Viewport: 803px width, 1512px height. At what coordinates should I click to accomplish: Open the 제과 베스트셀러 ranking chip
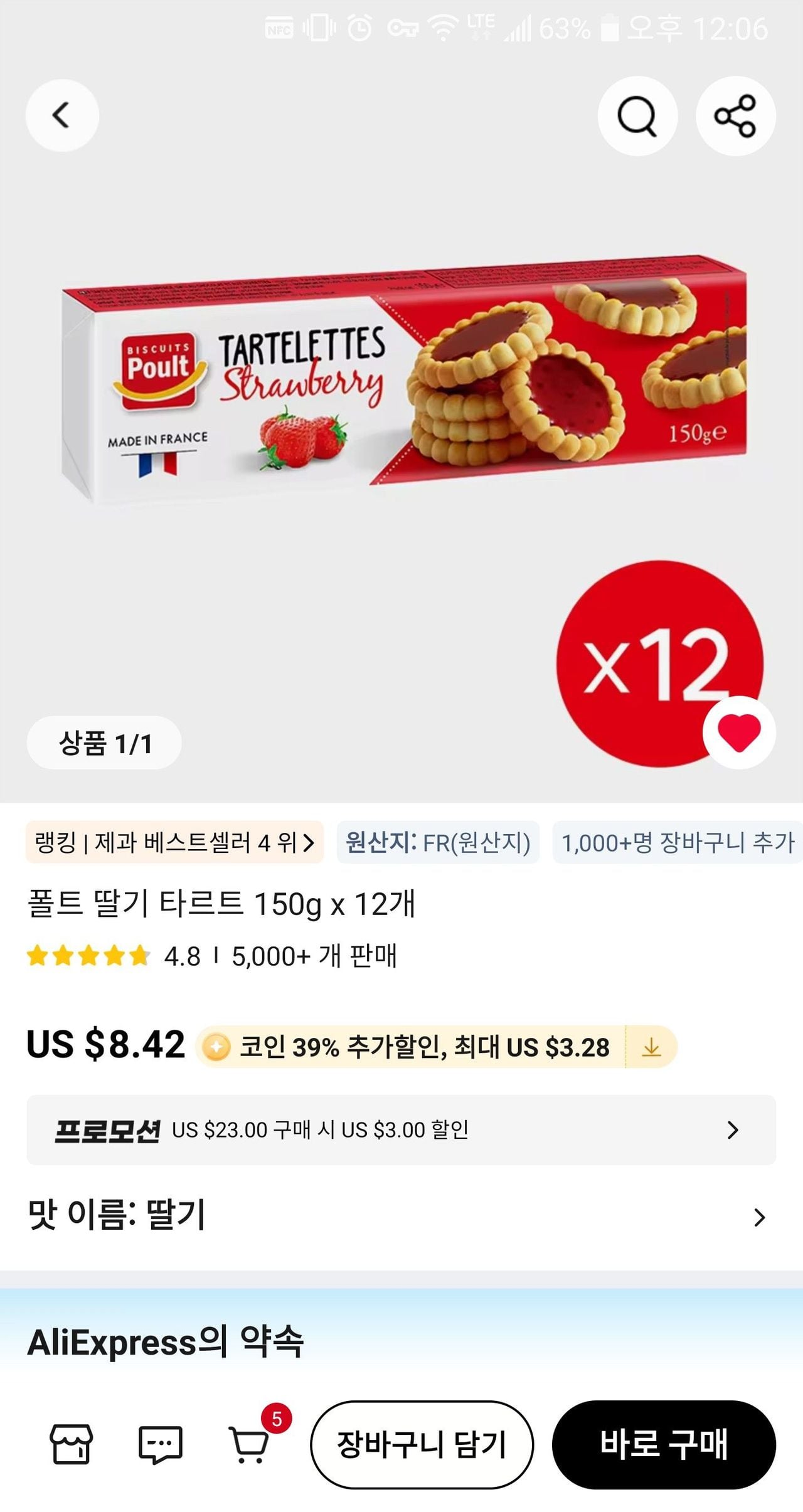click(174, 842)
